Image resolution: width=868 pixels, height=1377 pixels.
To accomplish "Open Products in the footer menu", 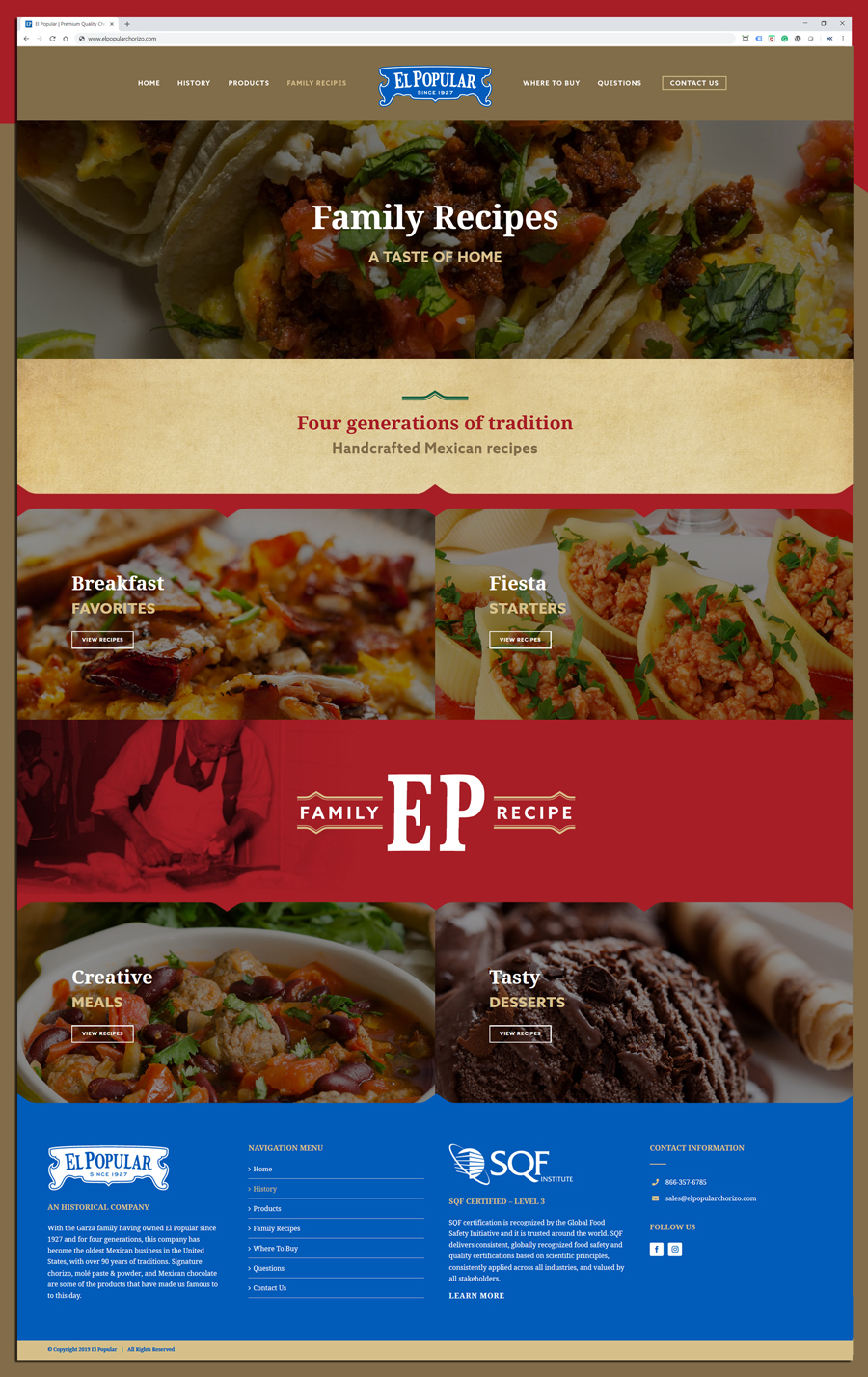I will [267, 1209].
